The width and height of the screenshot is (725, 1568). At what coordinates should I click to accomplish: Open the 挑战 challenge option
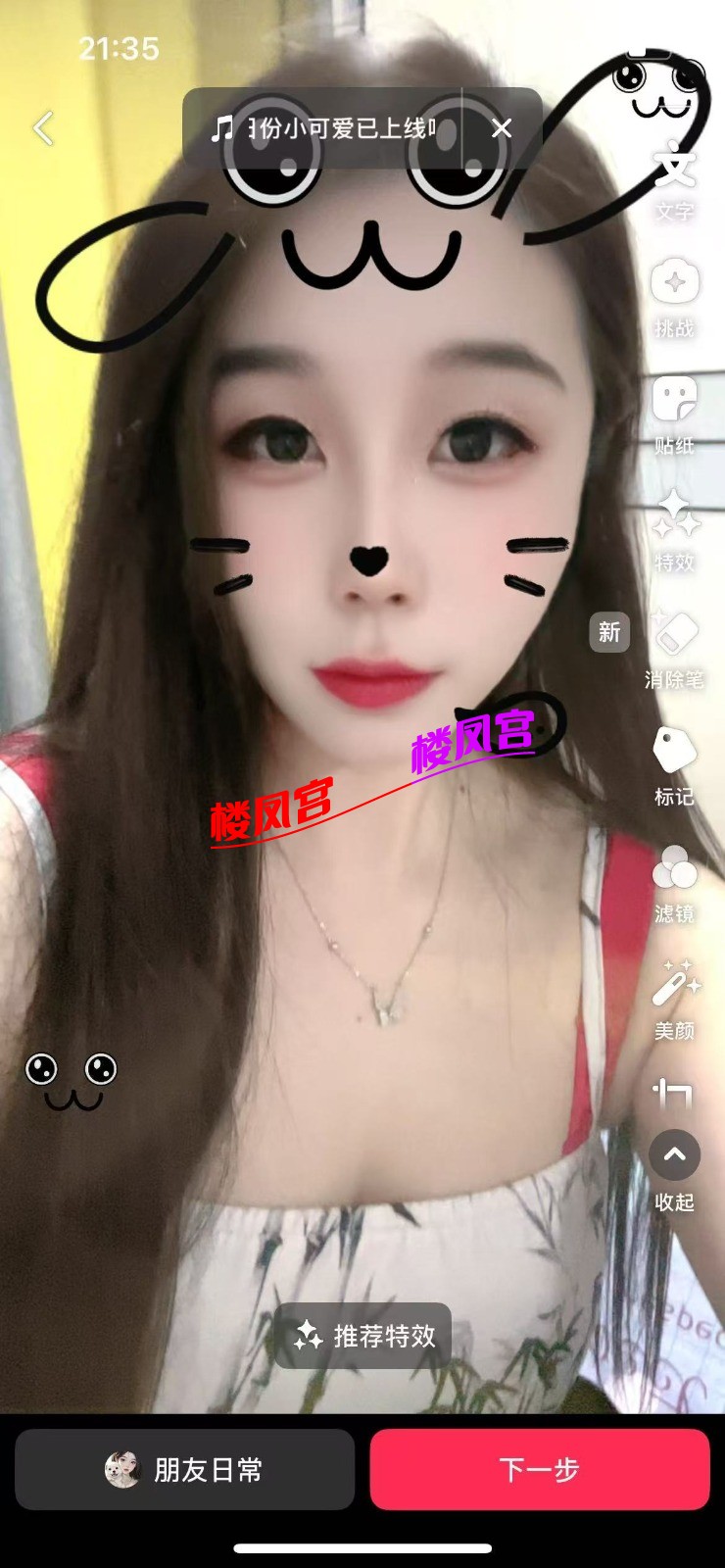(x=674, y=294)
